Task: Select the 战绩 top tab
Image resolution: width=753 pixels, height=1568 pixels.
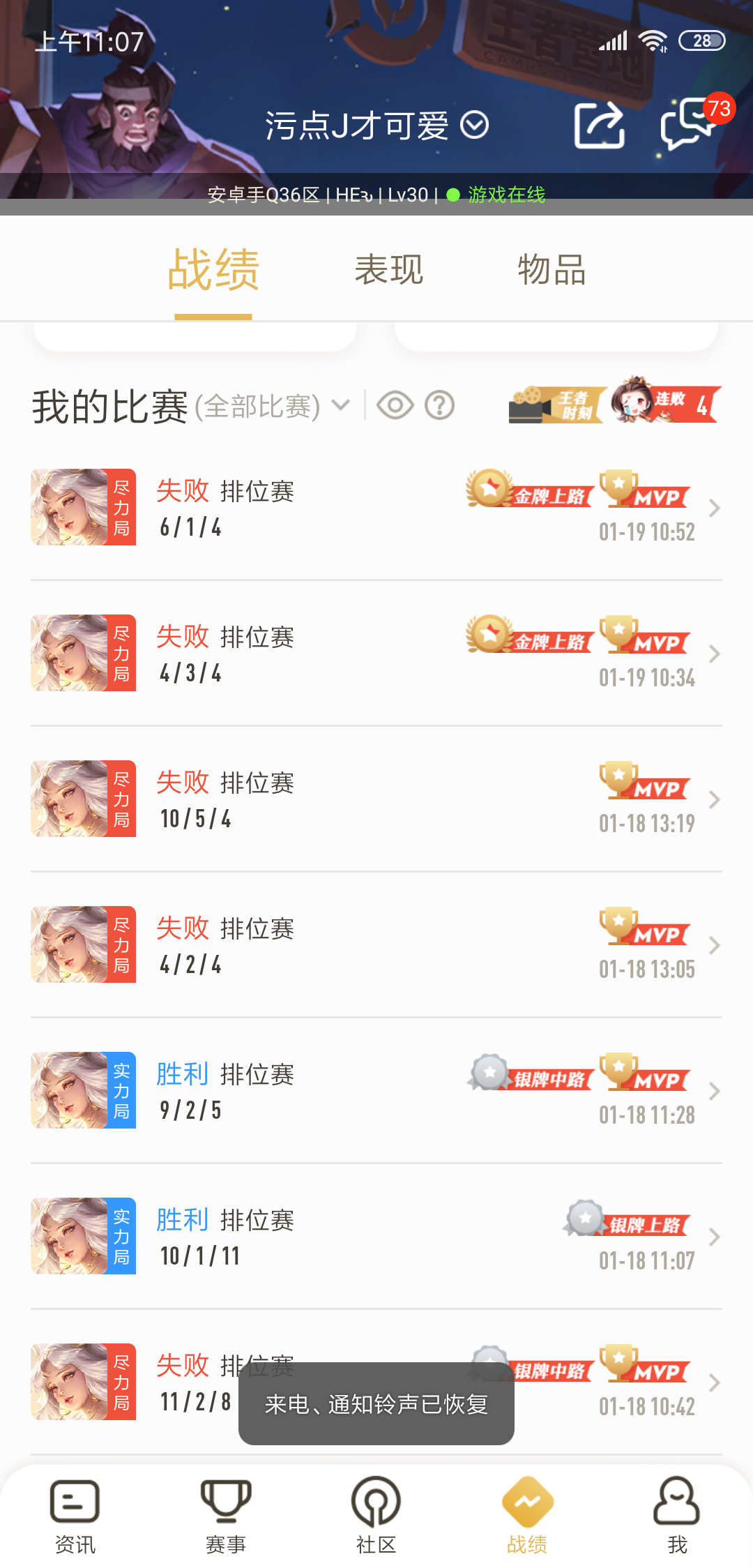Action: coord(213,270)
